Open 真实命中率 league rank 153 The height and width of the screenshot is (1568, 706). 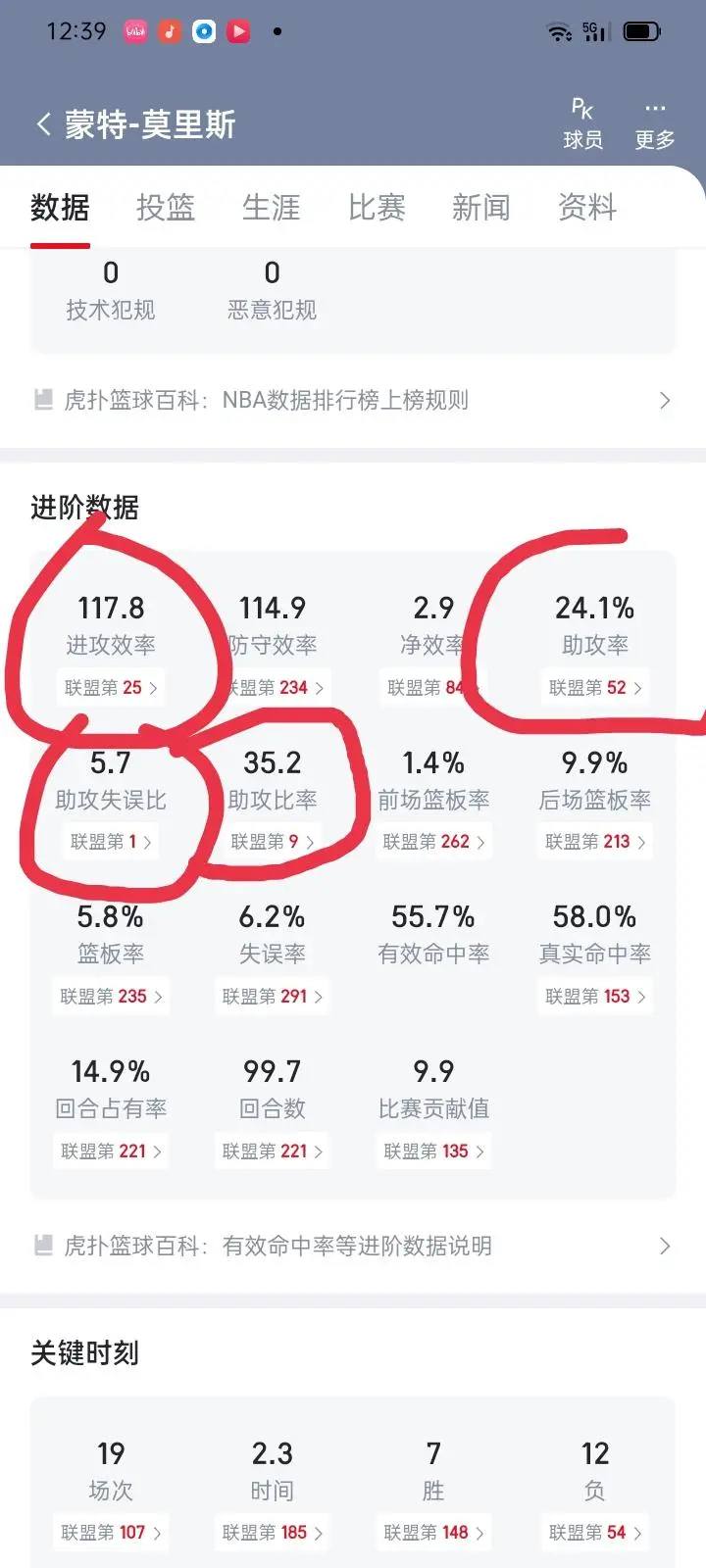coord(595,997)
